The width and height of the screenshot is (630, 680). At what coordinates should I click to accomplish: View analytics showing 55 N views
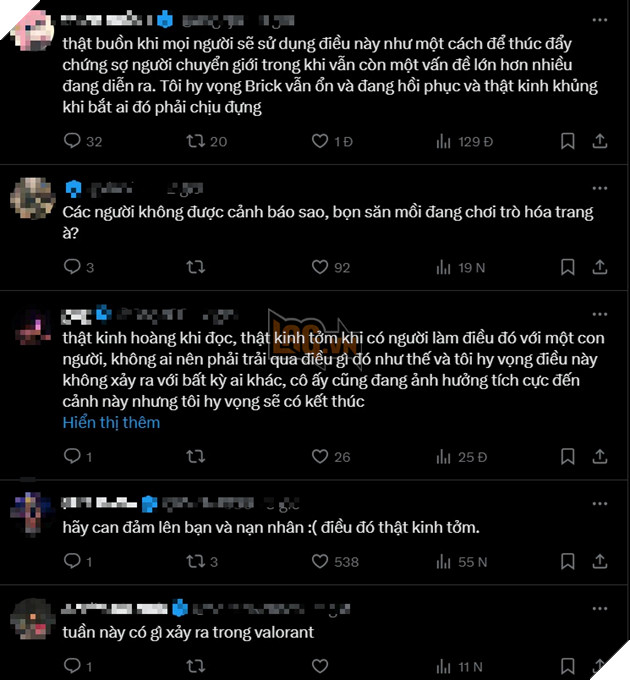click(460, 562)
